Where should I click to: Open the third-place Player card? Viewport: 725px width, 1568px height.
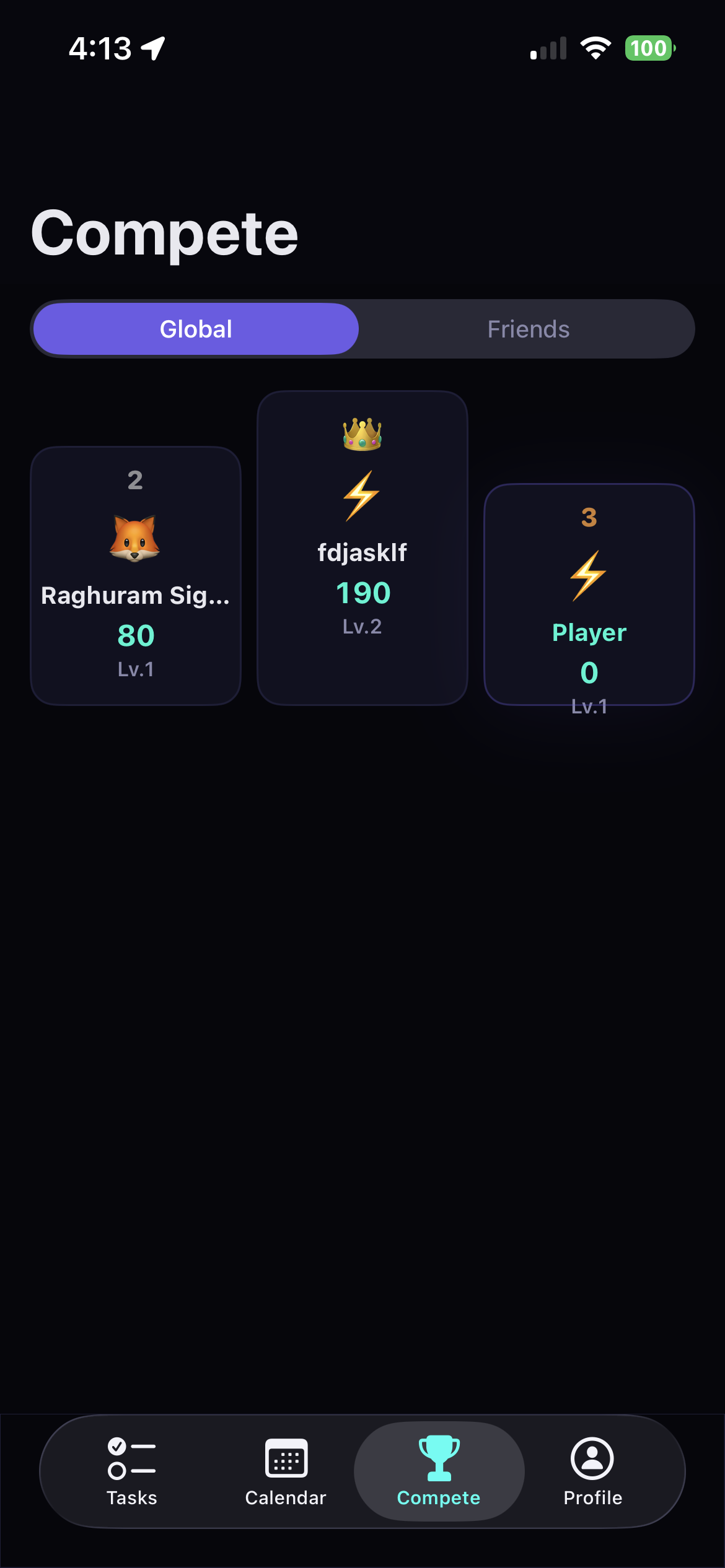[589, 595]
